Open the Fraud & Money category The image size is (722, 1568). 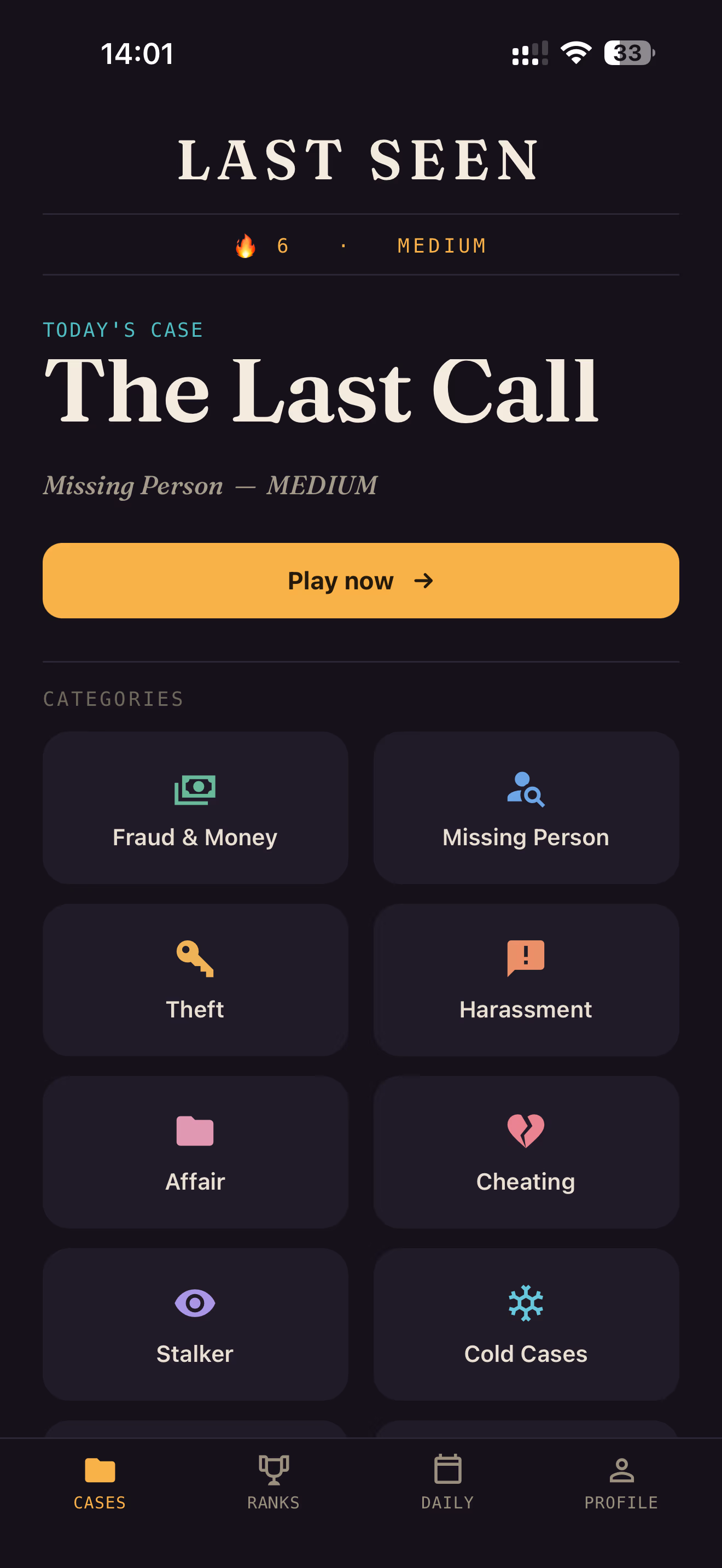click(x=195, y=807)
